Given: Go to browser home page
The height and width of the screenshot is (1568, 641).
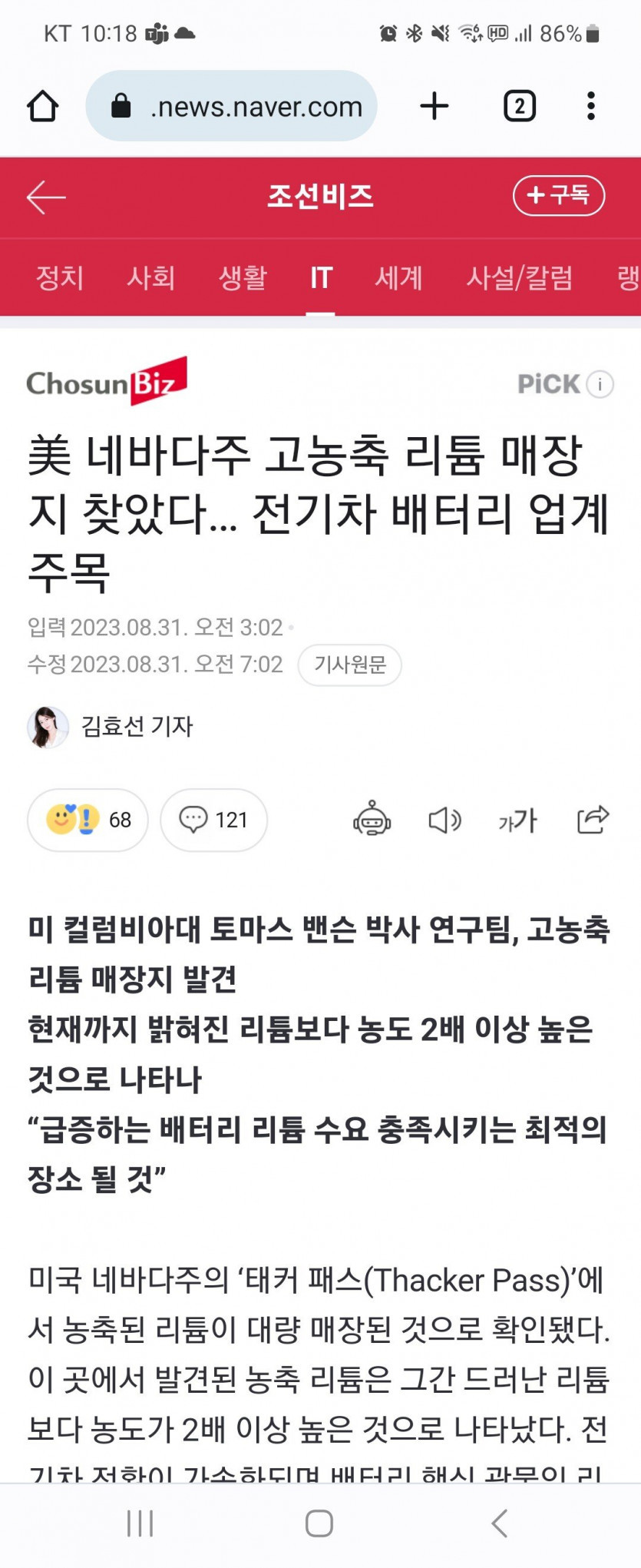Looking at the screenshot, I should (43, 106).
